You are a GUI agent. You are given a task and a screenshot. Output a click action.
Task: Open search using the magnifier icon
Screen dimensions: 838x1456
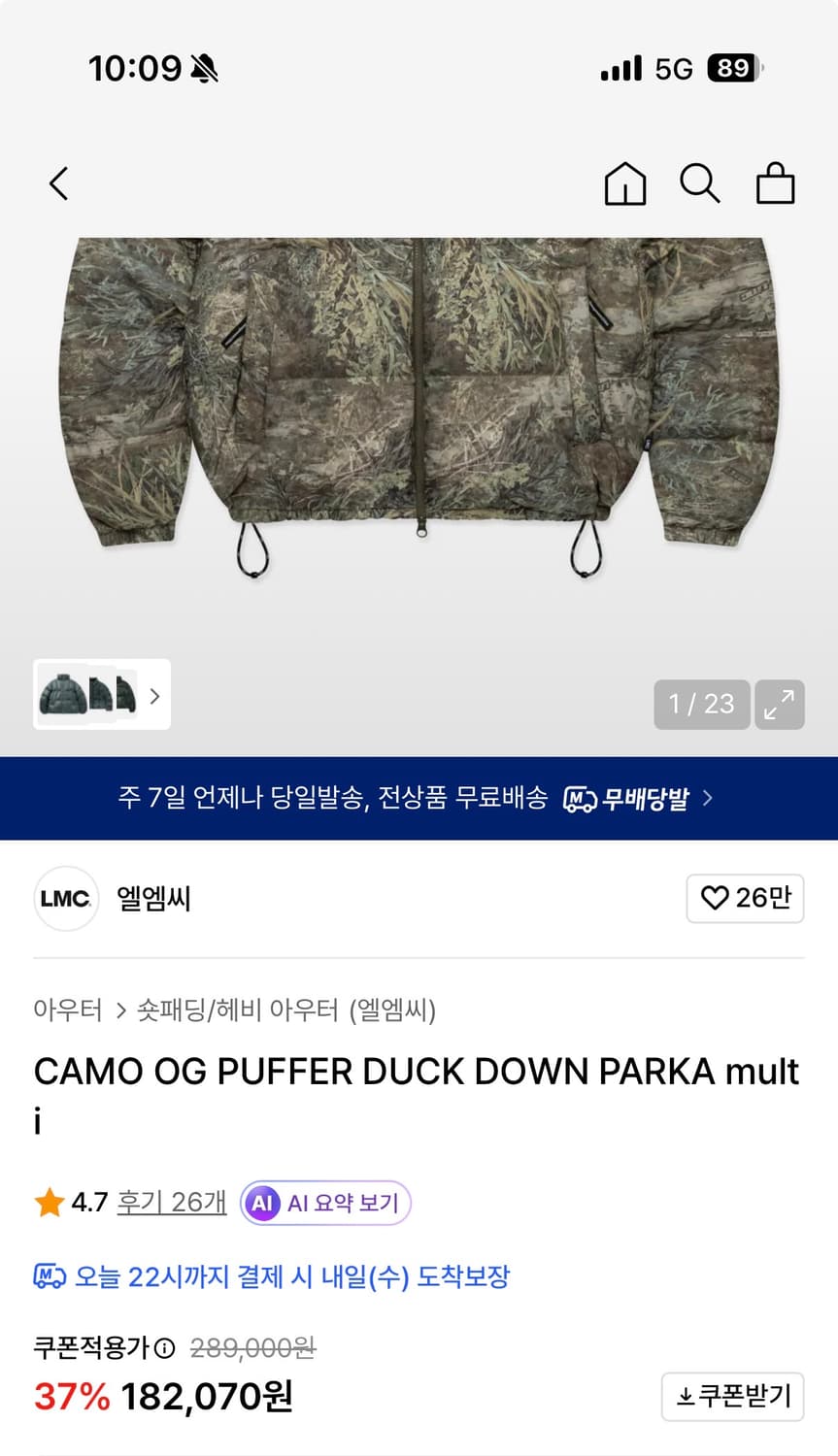[700, 183]
